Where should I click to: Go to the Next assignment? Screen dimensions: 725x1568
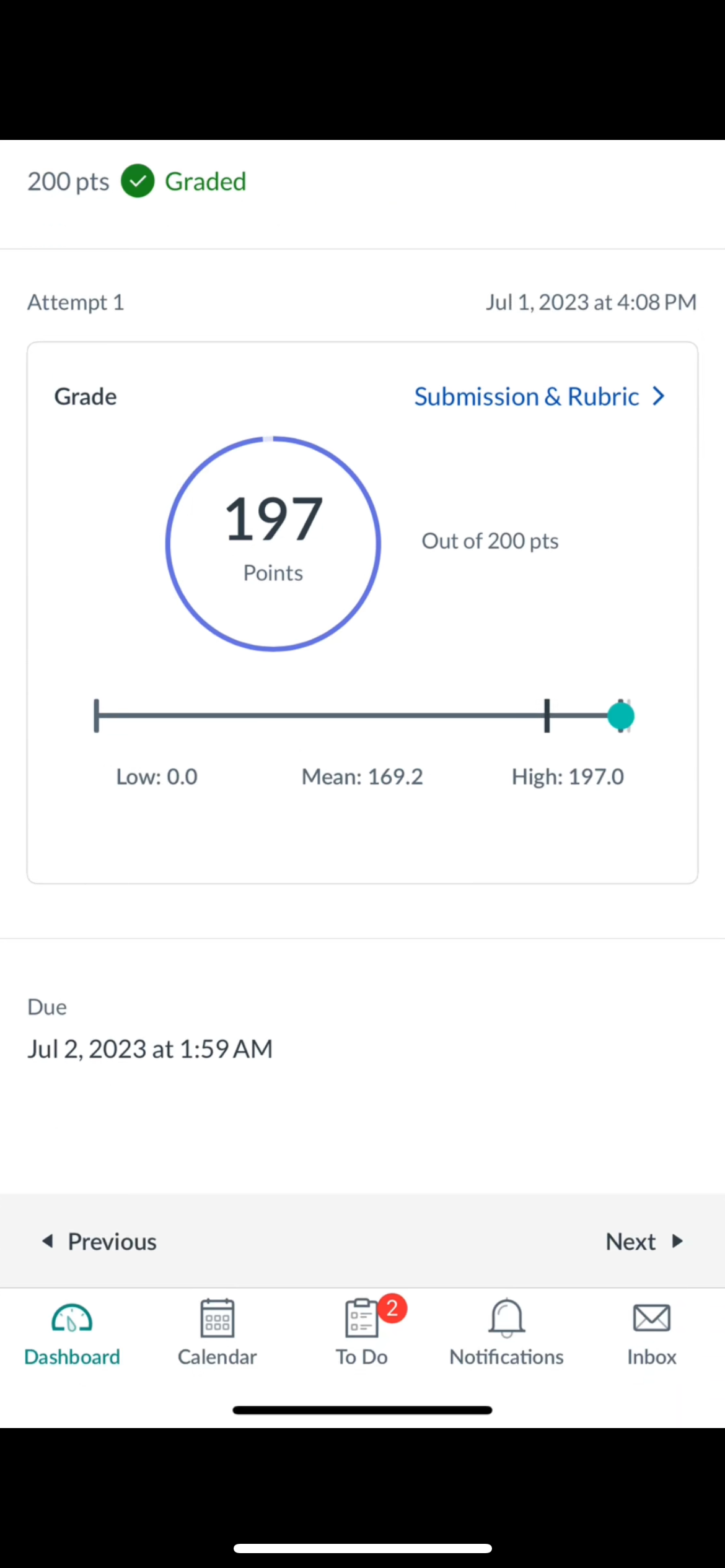click(x=644, y=1242)
